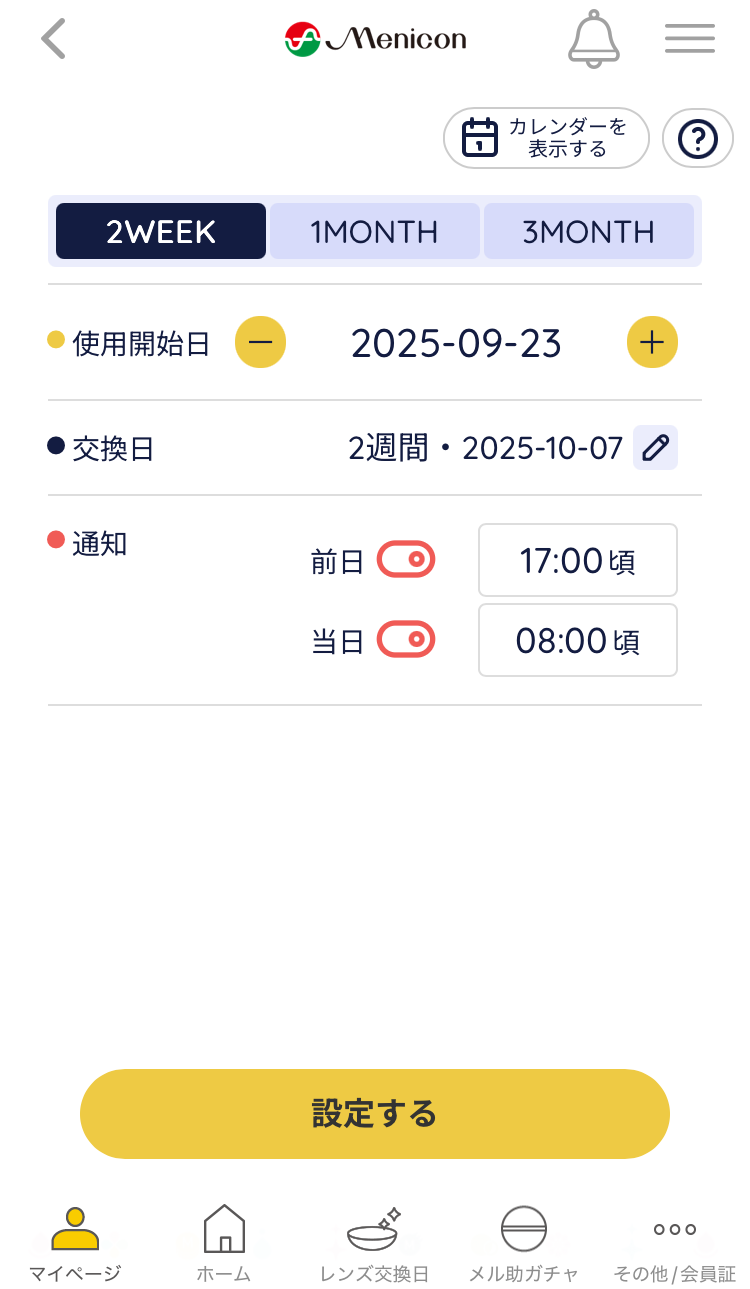Toggle the 当日 notification switch
750x1289 pixels.
pyautogui.click(x=406, y=639)
